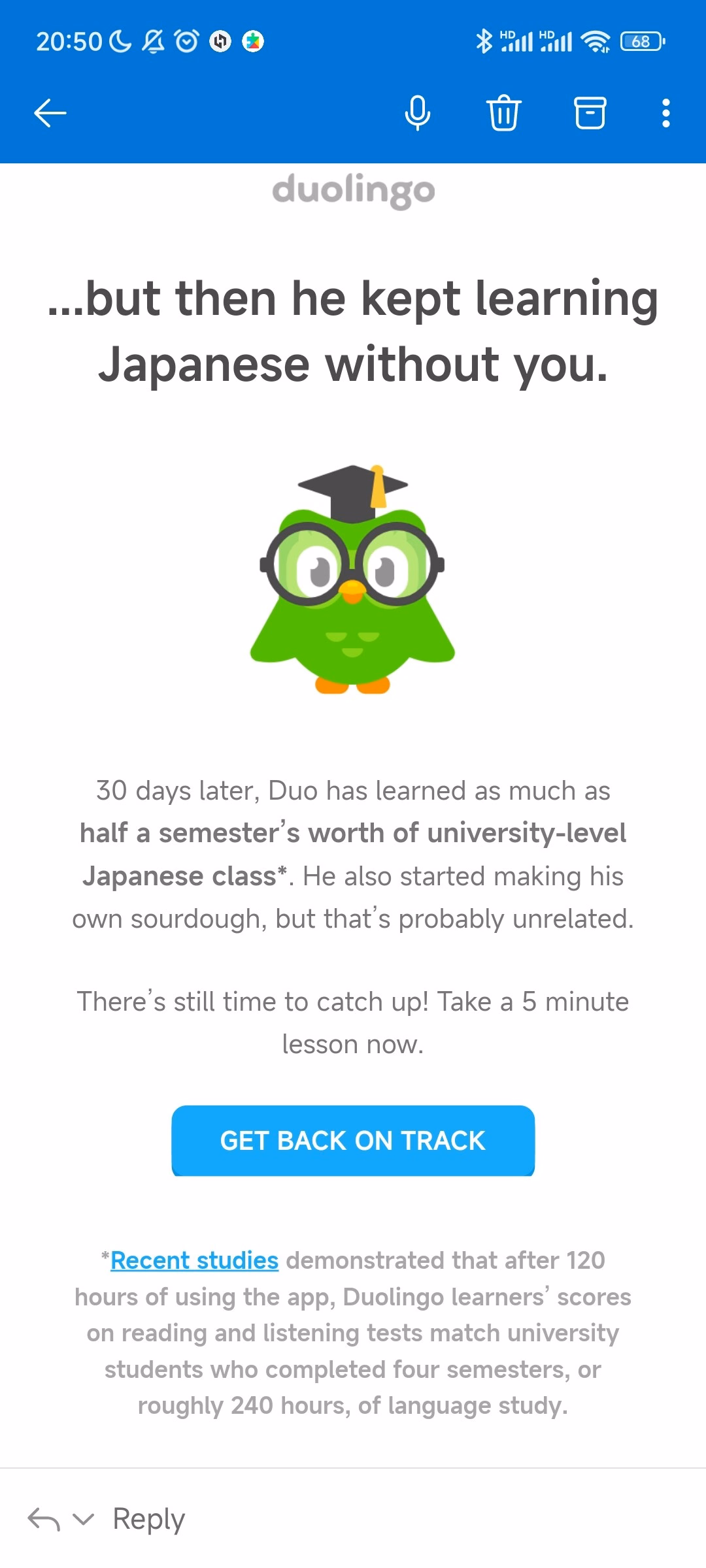Tap the GET BACK ON TRACK button
The width and height of the screenshot is (706, 1568).
353,1141
